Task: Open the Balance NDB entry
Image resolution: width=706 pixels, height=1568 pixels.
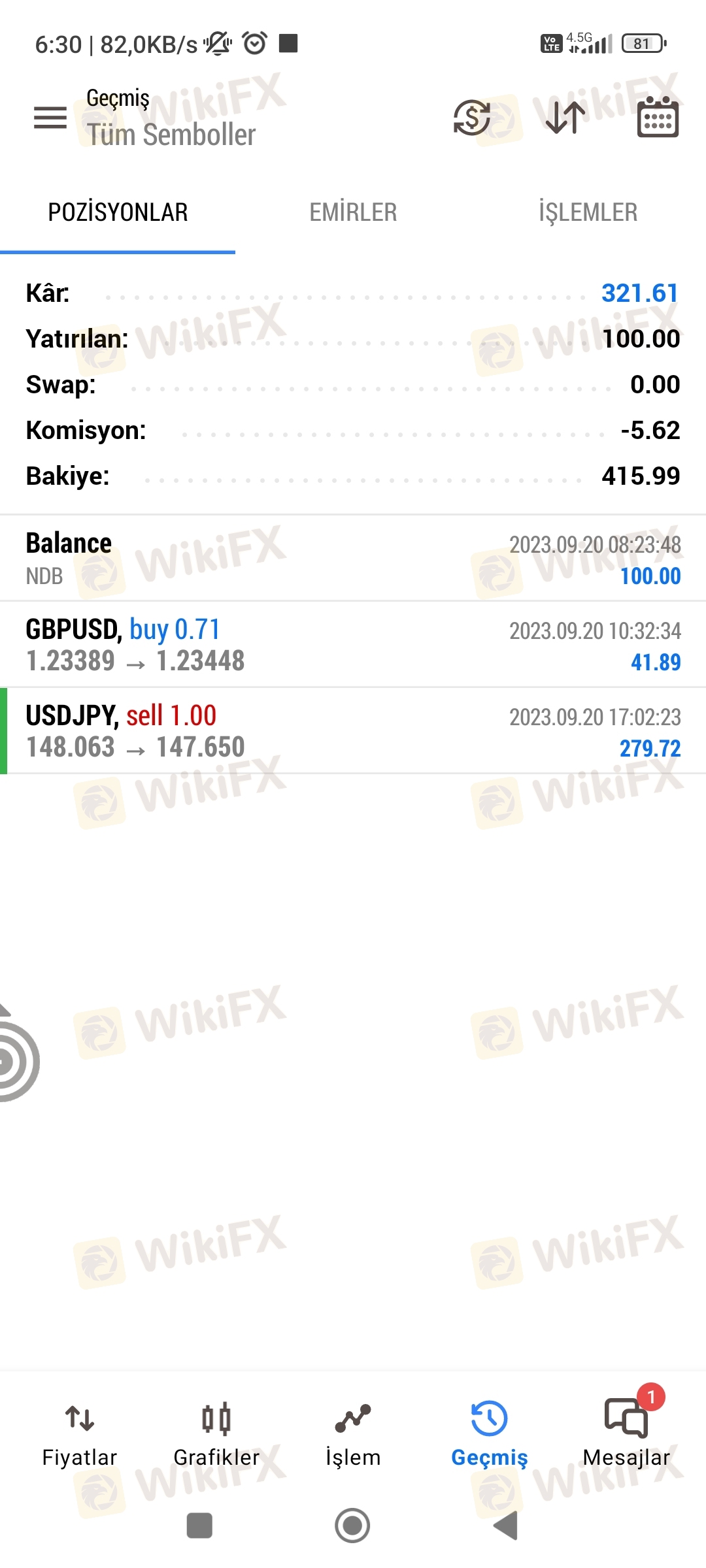Action: (x=353, y=559)
